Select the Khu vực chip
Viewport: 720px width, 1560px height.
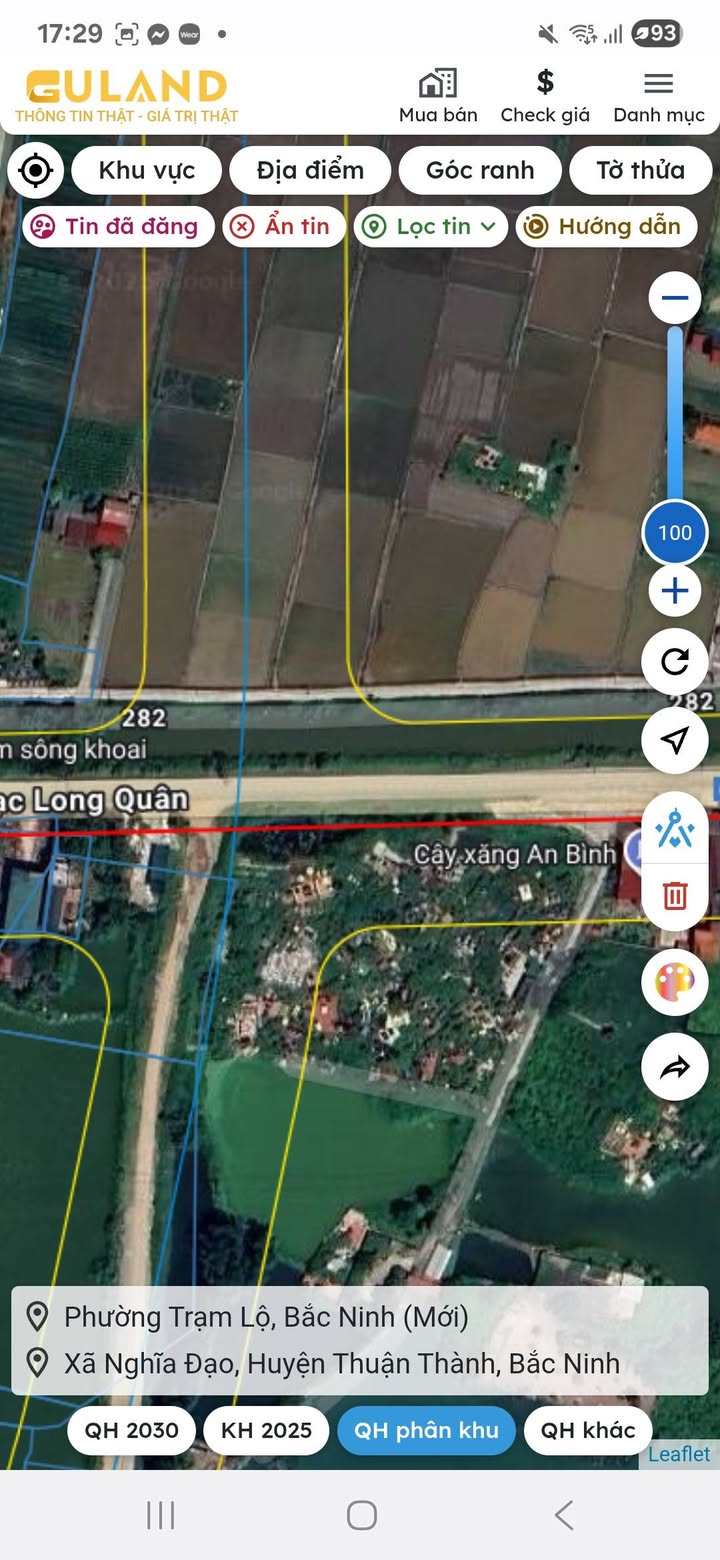coord(146,170)
